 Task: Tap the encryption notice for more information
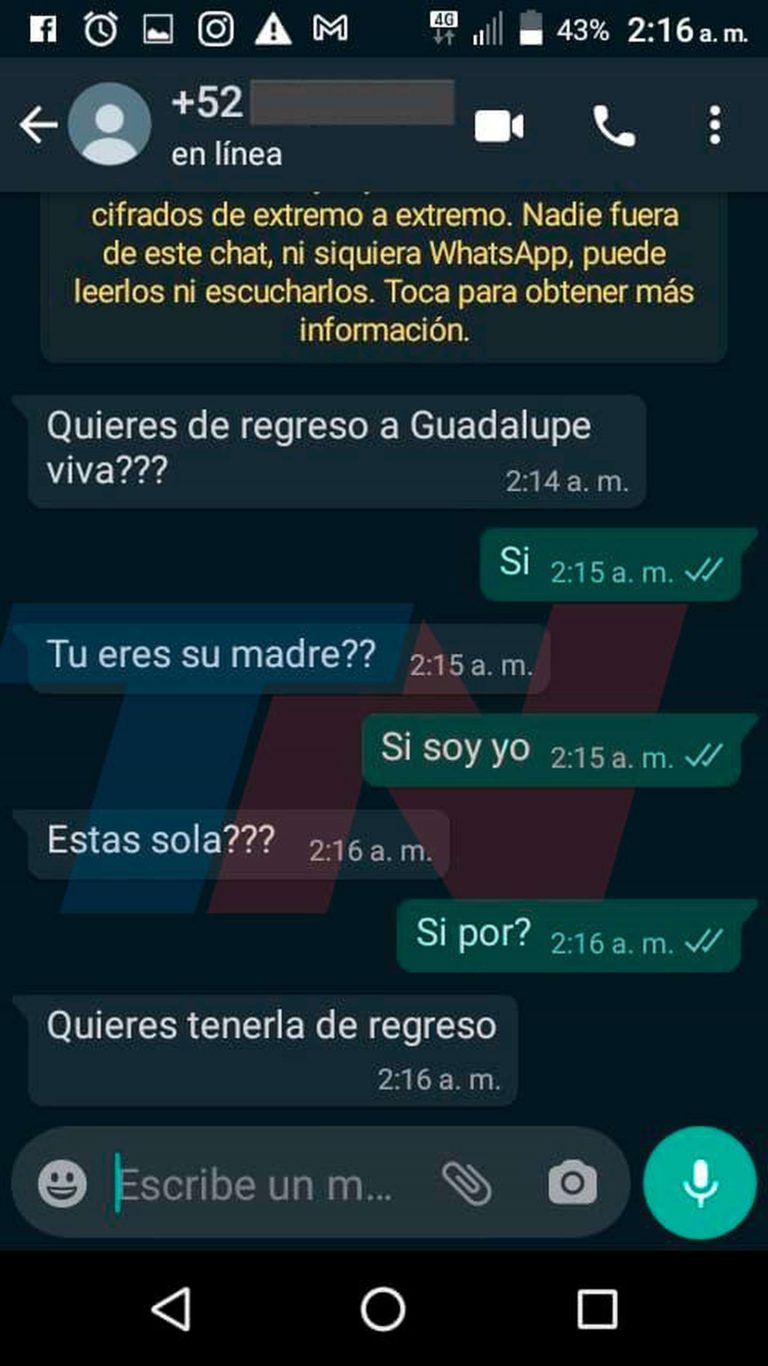click(x=383, y=270)
